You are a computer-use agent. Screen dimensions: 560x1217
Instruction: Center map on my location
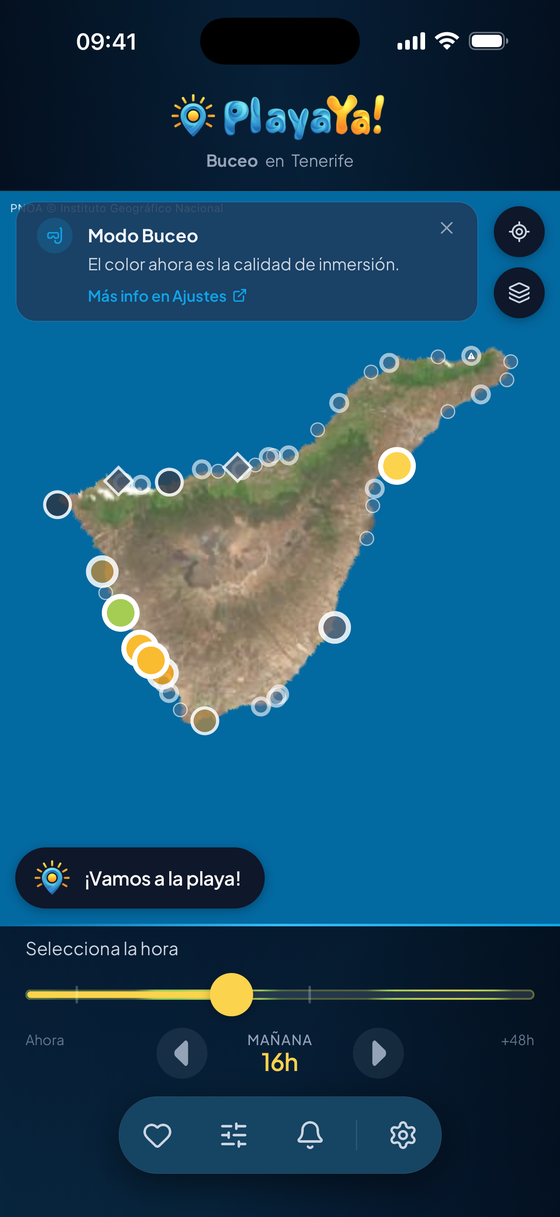pos(519,232)
